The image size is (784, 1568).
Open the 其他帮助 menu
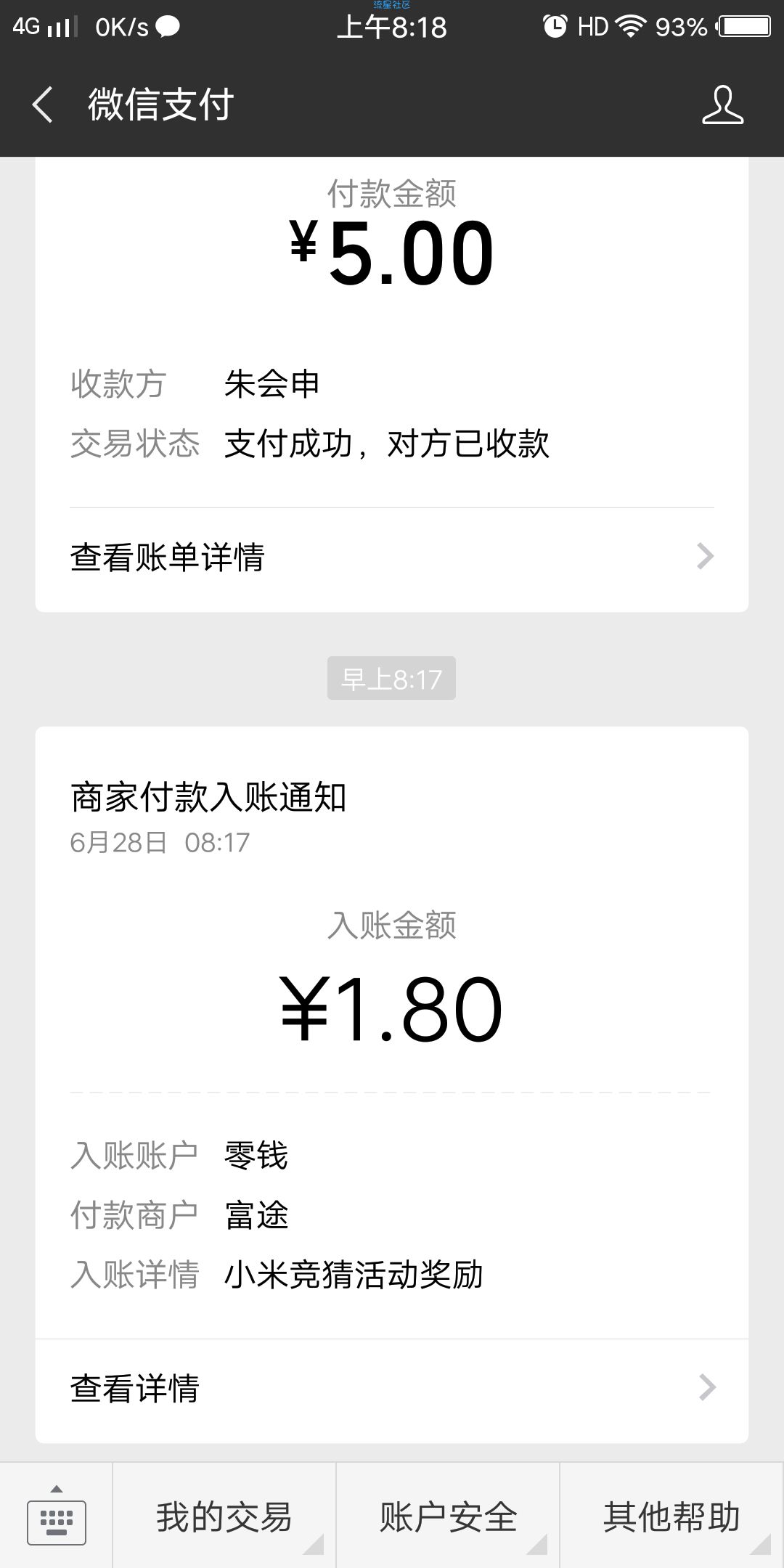[x=672, y=1517]
